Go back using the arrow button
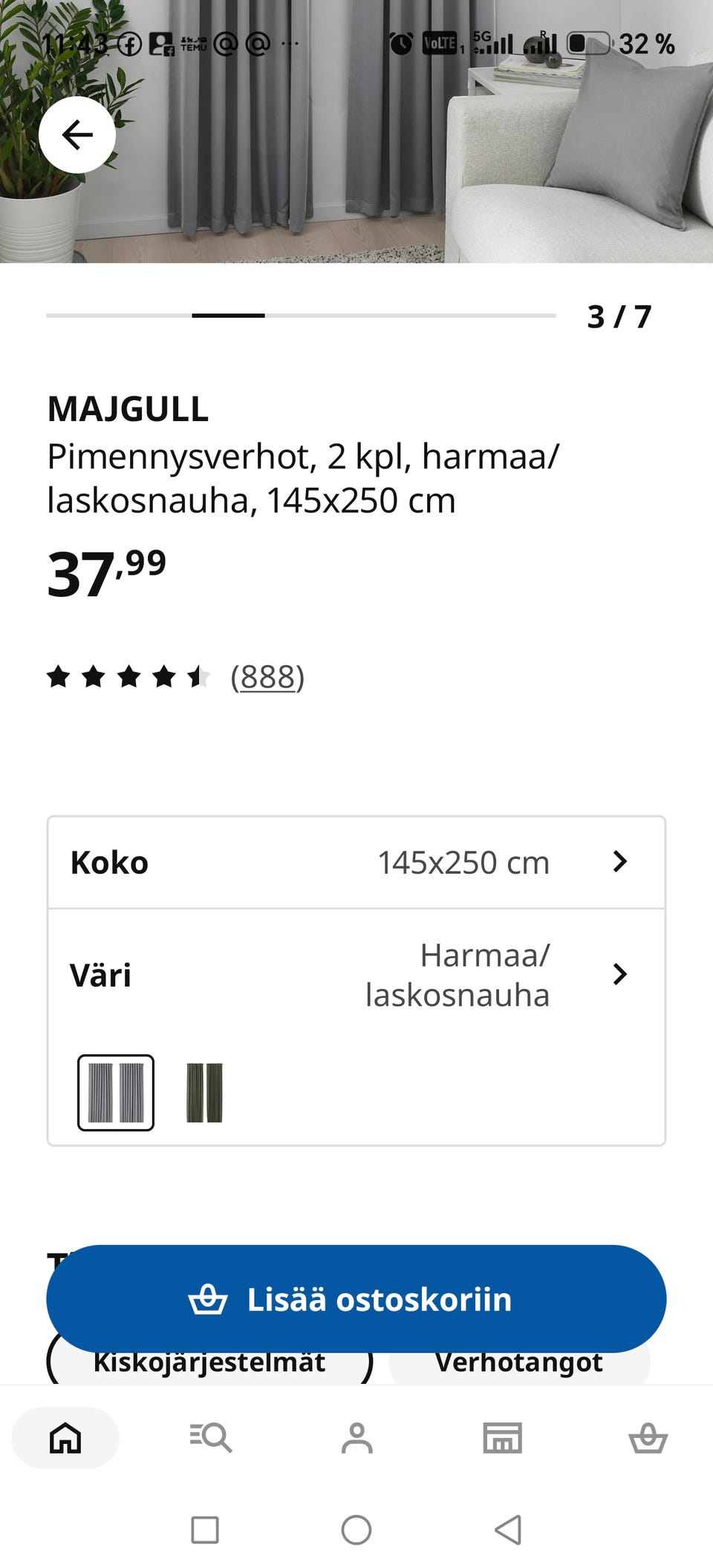The image size is (713, 1568). pos(77,134)
